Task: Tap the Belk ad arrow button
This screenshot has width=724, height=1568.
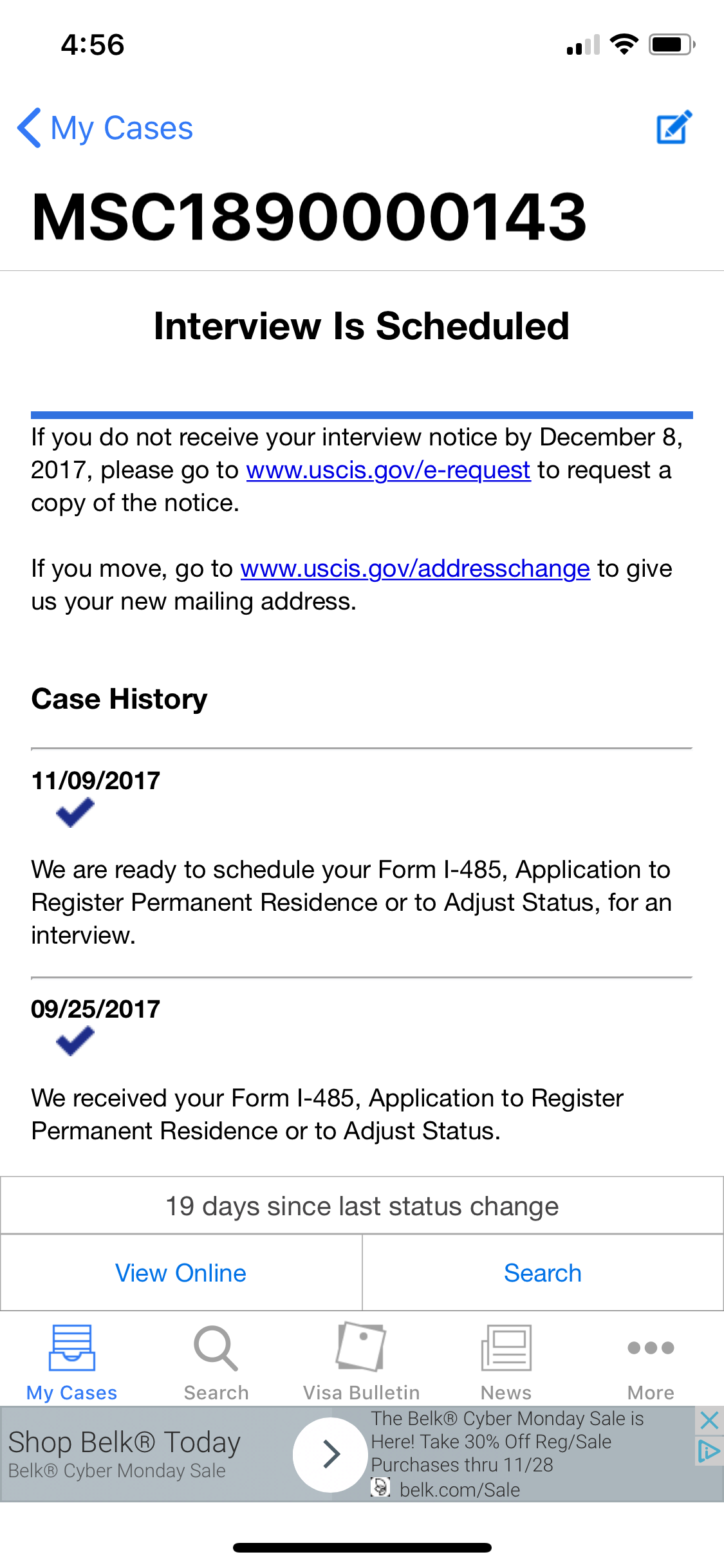Action: pyautogui.click(x=331, y=1454)
